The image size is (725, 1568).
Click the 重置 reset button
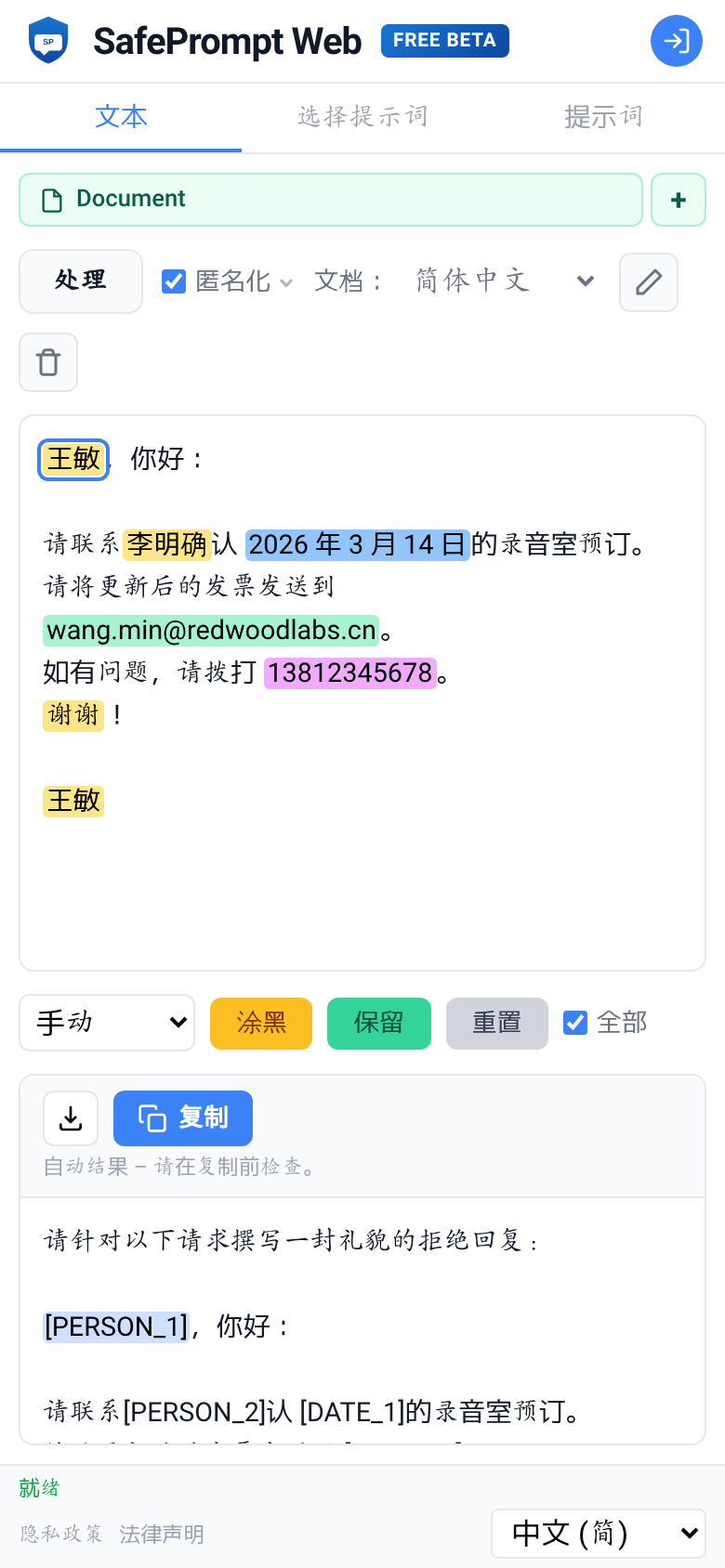coord(496,1022)
